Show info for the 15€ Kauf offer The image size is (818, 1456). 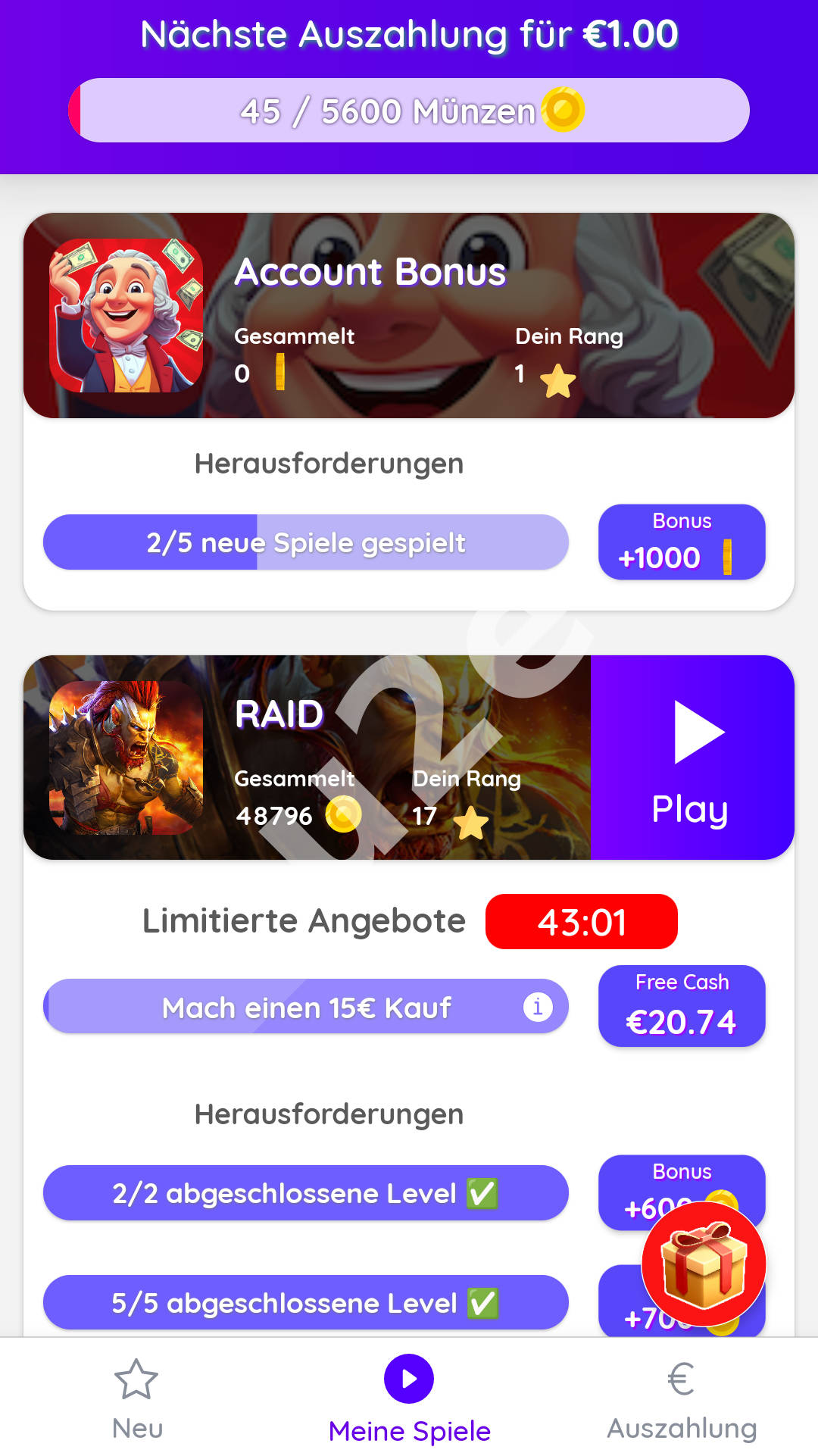tap(538, 1007)
